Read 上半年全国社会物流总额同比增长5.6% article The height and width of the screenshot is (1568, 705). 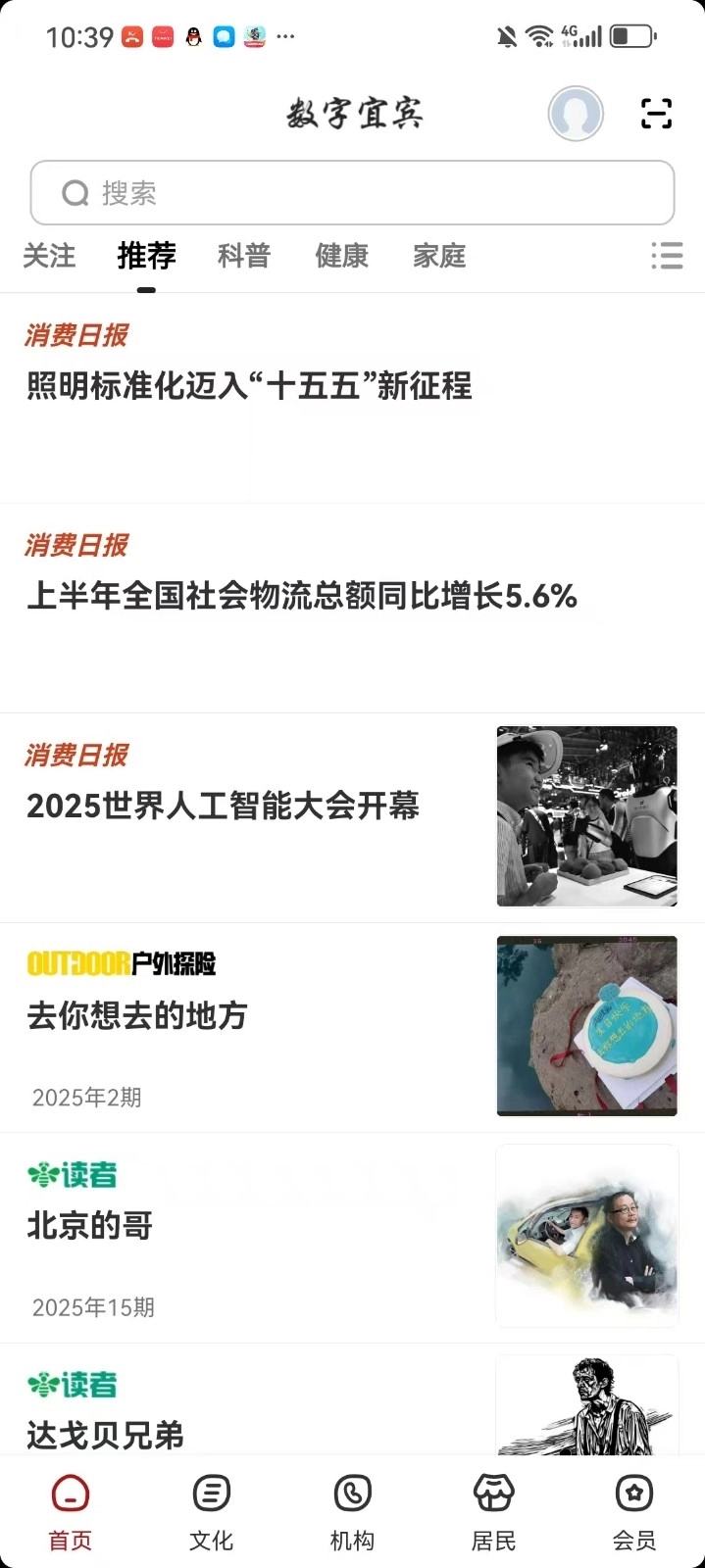click(301, 596)
